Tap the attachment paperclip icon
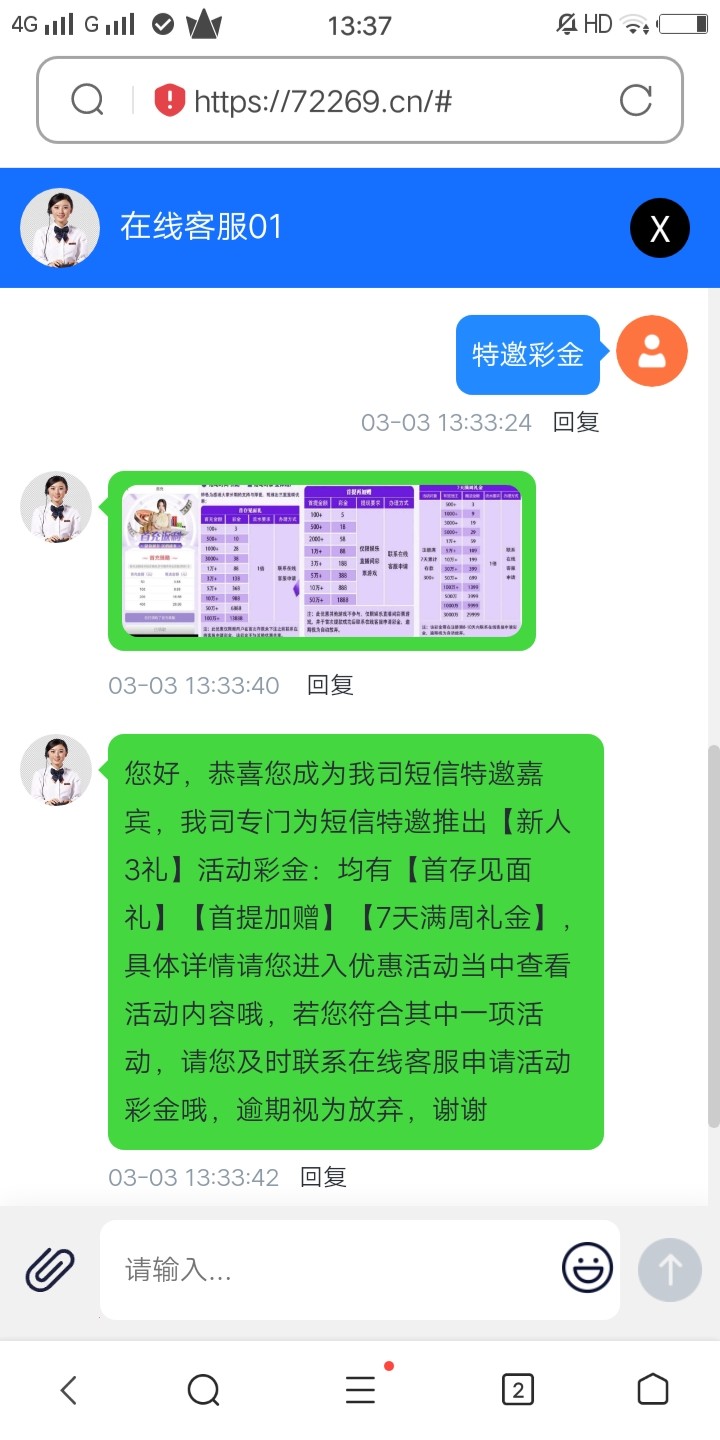Image resolution: width=720 pixels, height=1440 pixels. pos(50,1270)
